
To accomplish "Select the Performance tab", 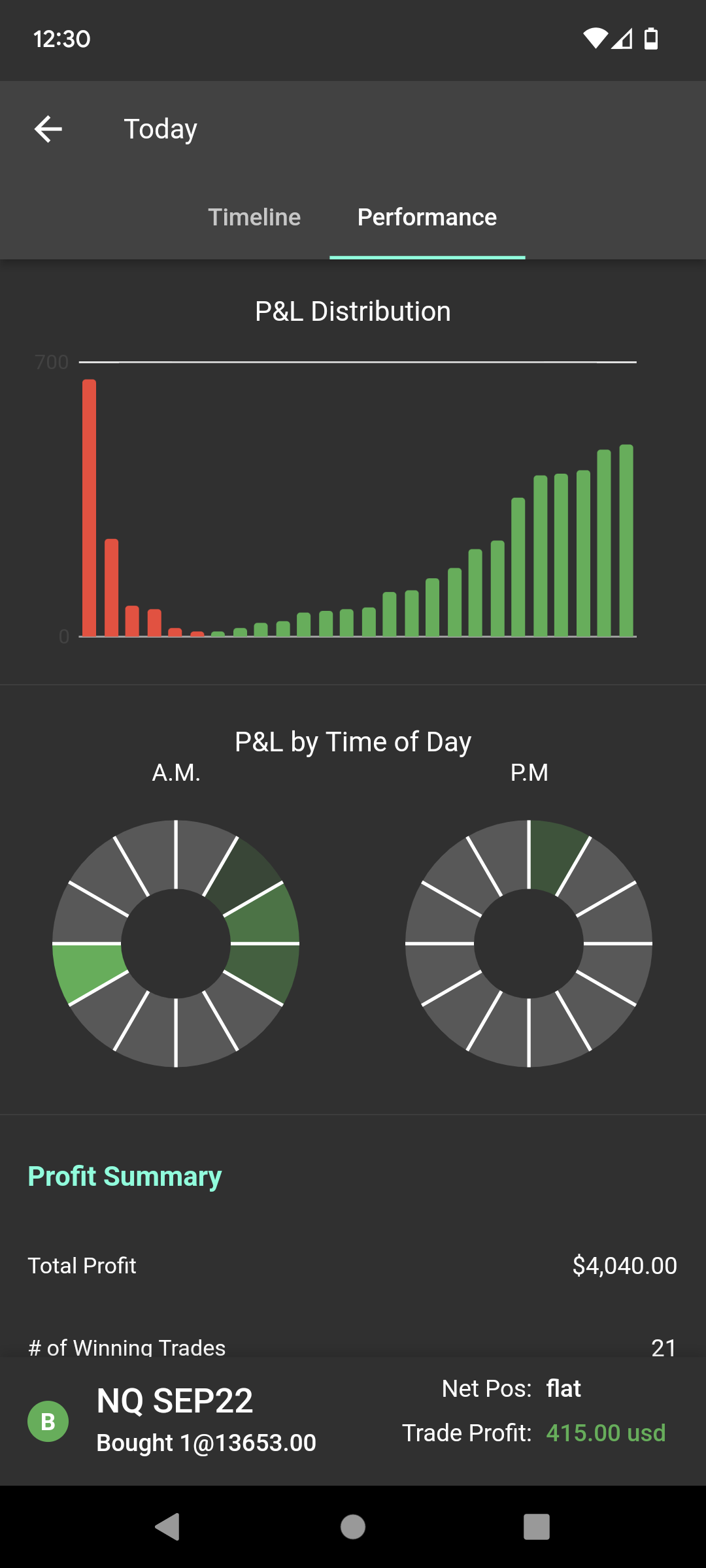I will pyautogui.click(x=427, y=218).
